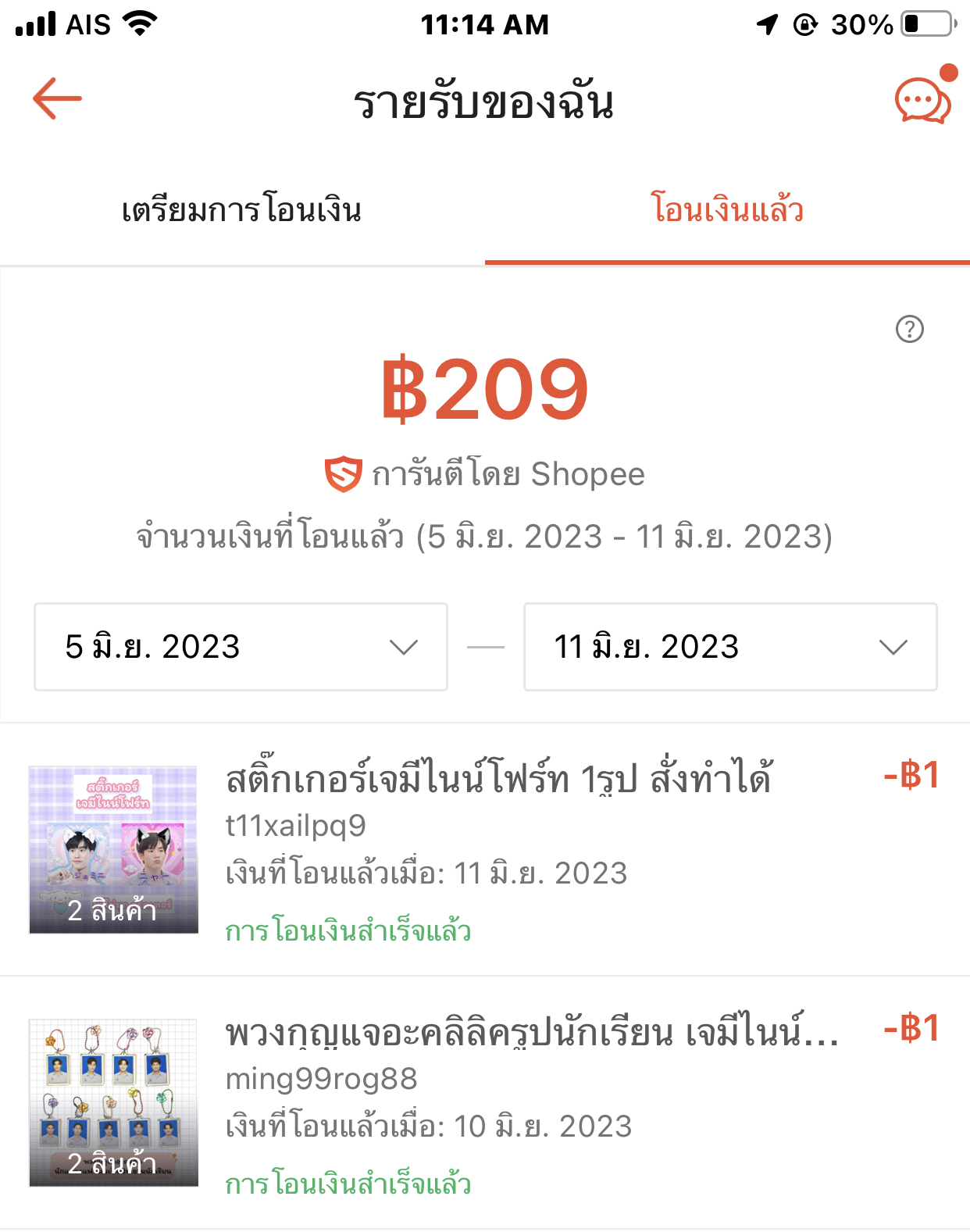
Task: Open the order from t11xailpq9
Action: click(484, 850)
